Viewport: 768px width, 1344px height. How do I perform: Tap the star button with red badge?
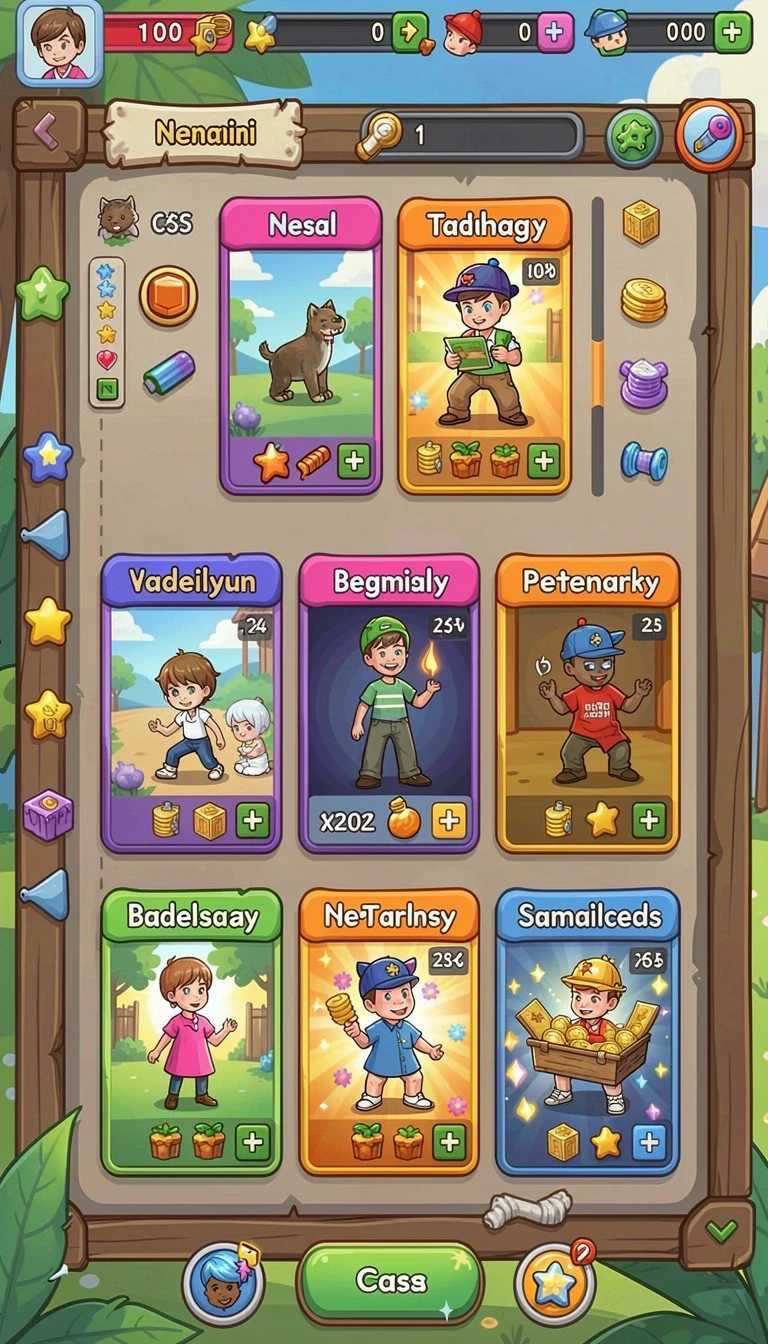click(555, 1284)
